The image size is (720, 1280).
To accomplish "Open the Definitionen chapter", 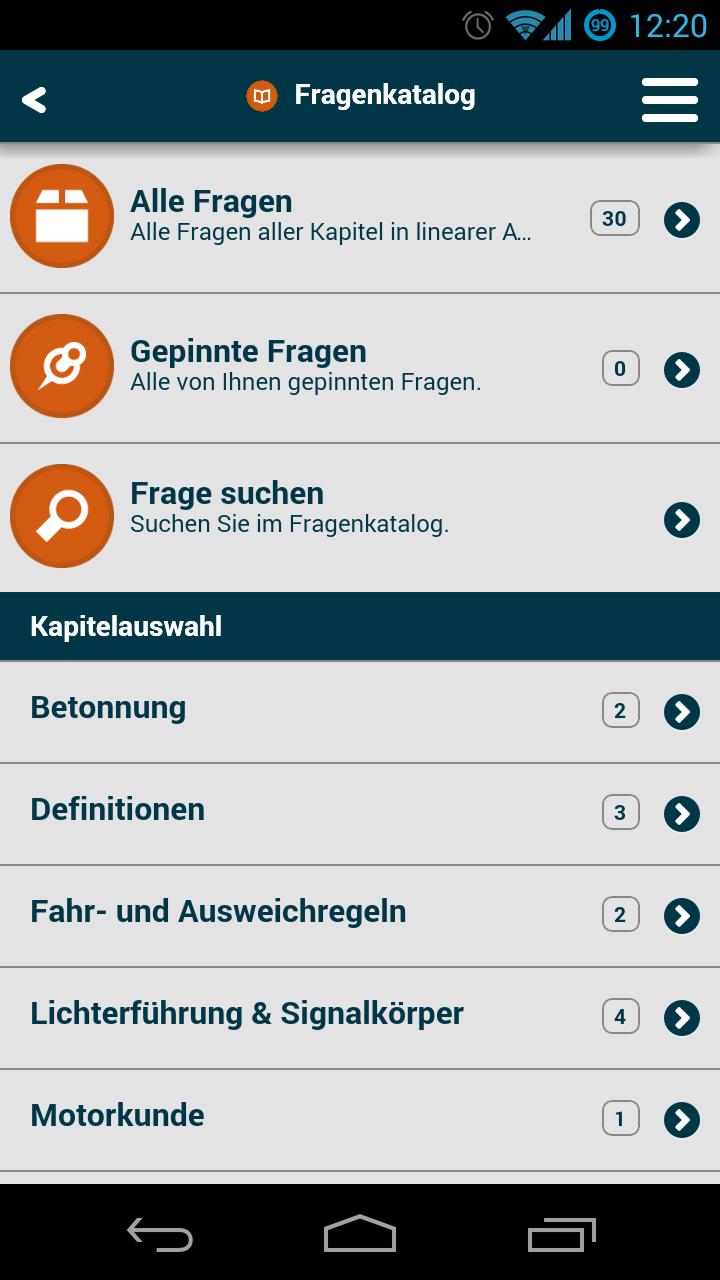I will coord(117,810).
